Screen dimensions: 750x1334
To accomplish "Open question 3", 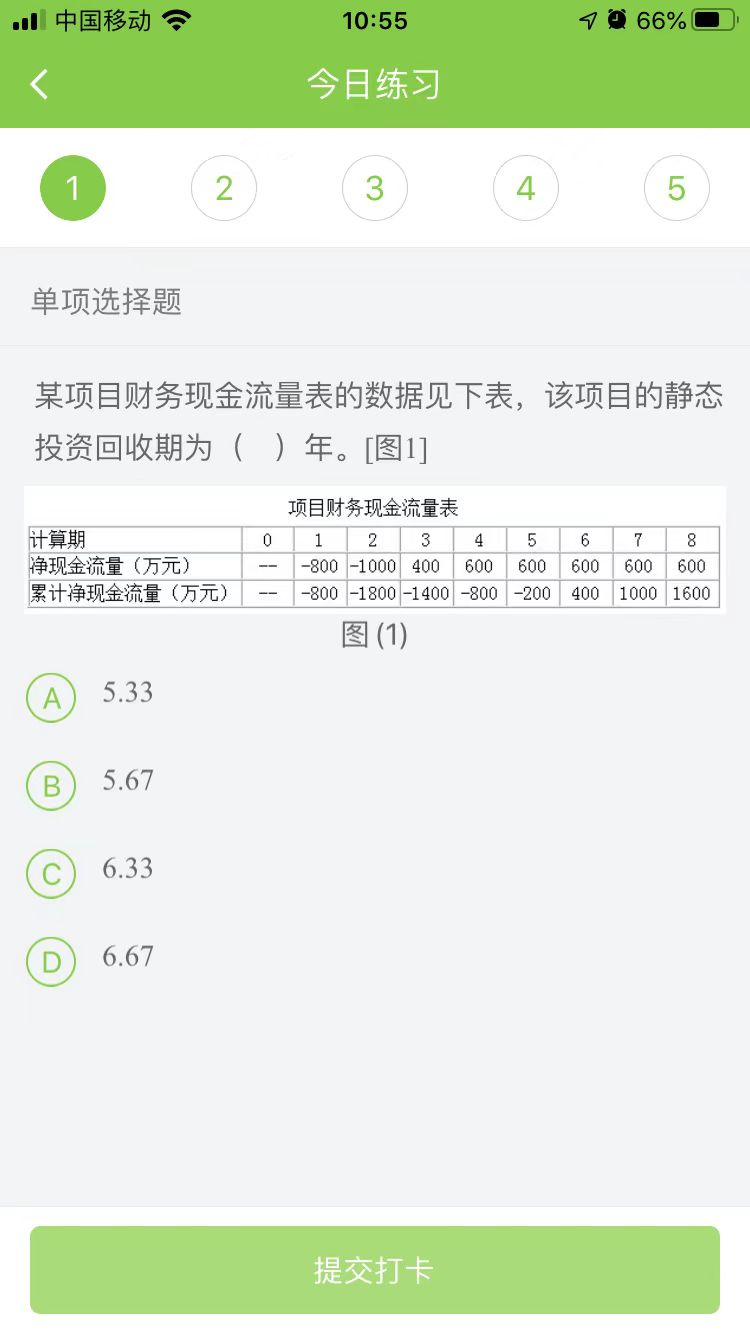I will pyautogui.click(x=375, y=188).
